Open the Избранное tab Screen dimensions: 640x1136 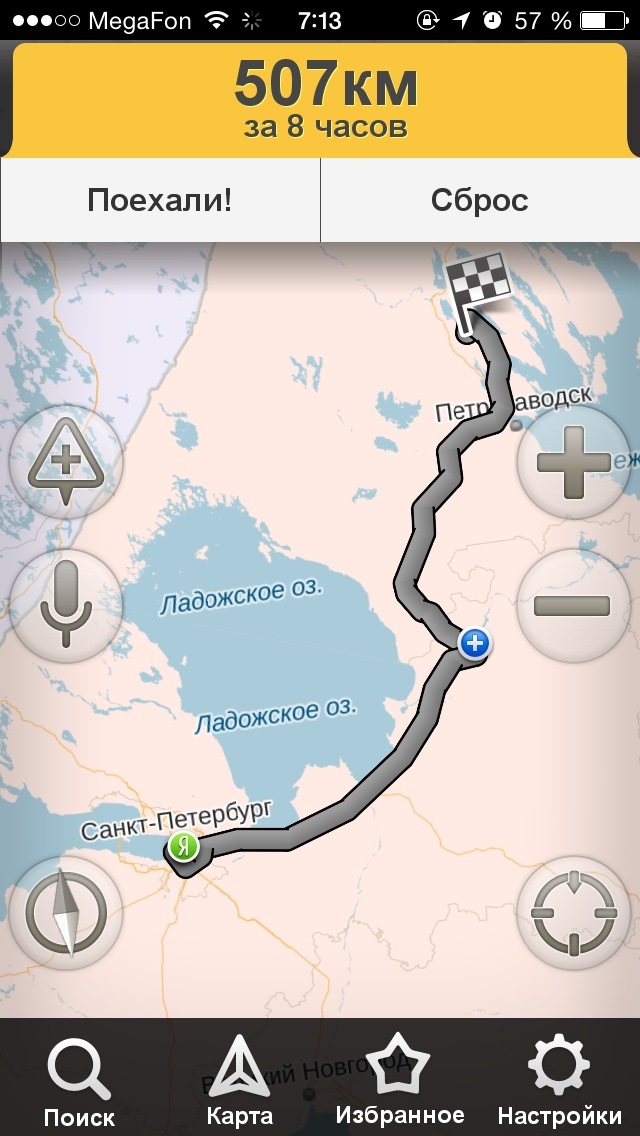[x=400, y=1082]
